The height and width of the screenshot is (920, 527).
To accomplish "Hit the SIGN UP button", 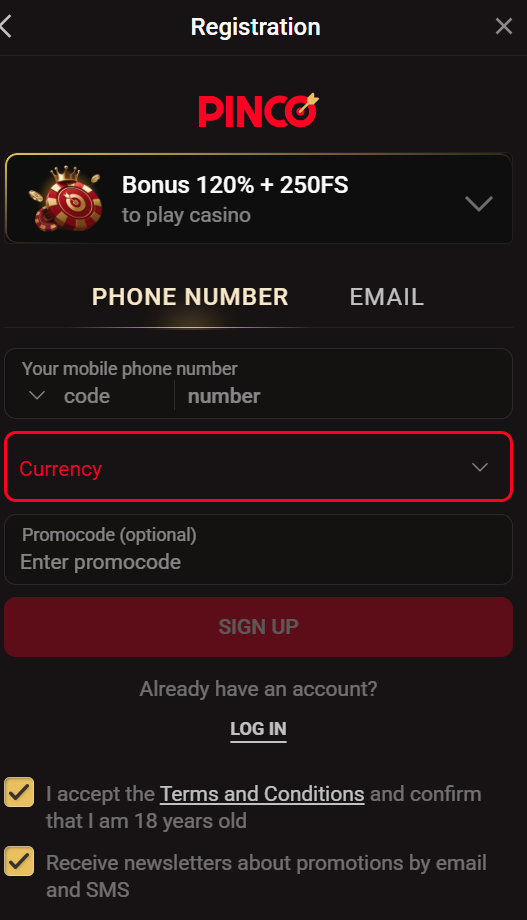I will [258, 627].
